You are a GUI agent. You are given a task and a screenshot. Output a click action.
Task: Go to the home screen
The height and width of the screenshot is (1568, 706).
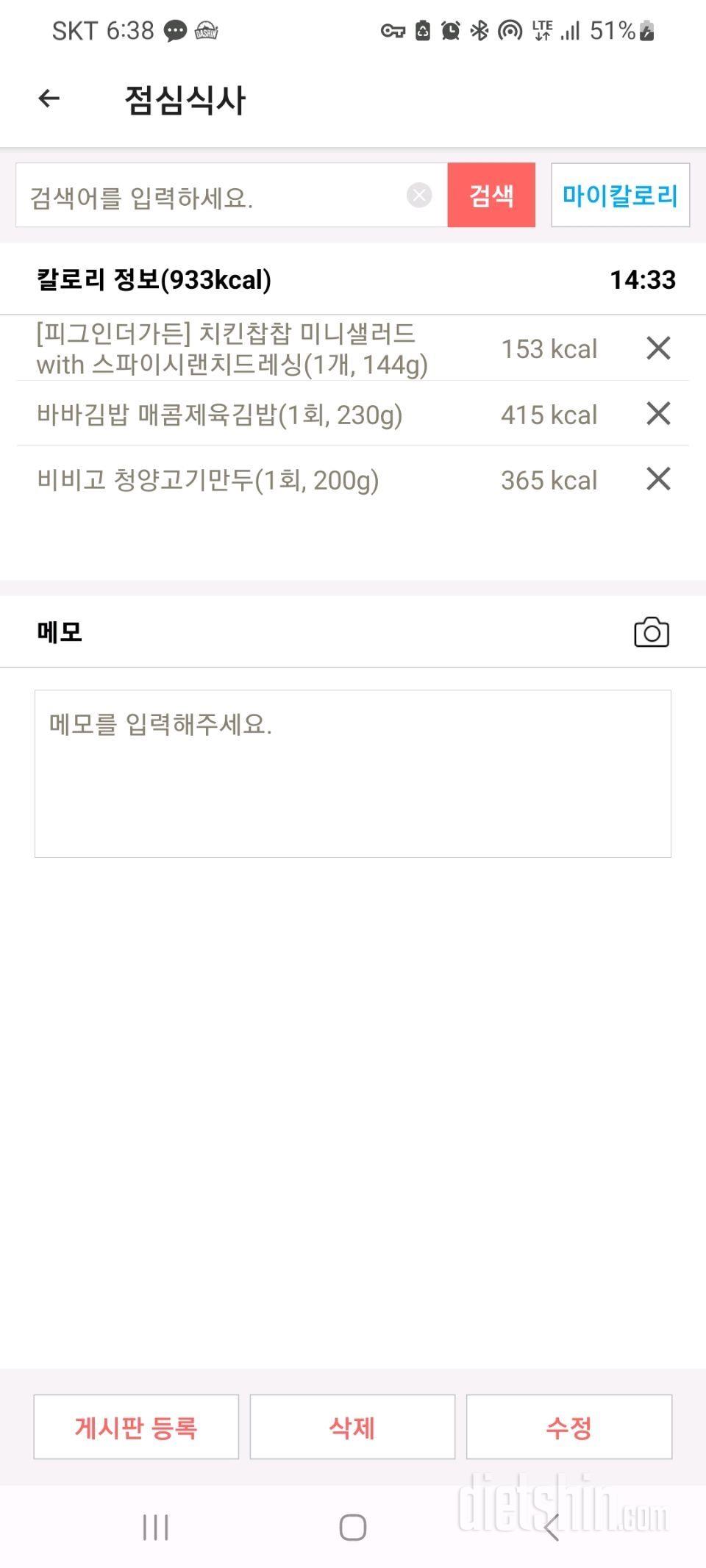[353, 1528]
